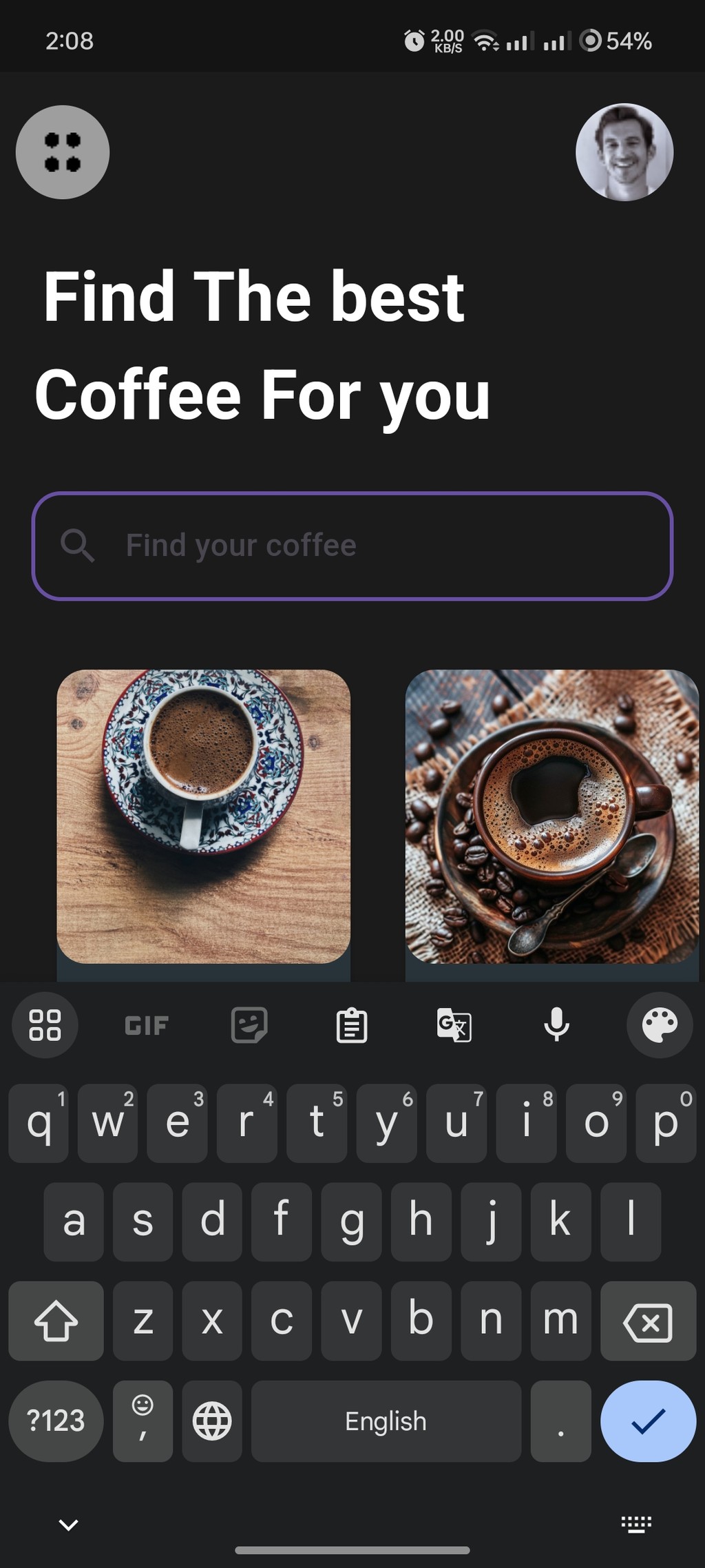Open the user profile picture
This screenshot has height=1568, width=705.
tap(624, 152)
